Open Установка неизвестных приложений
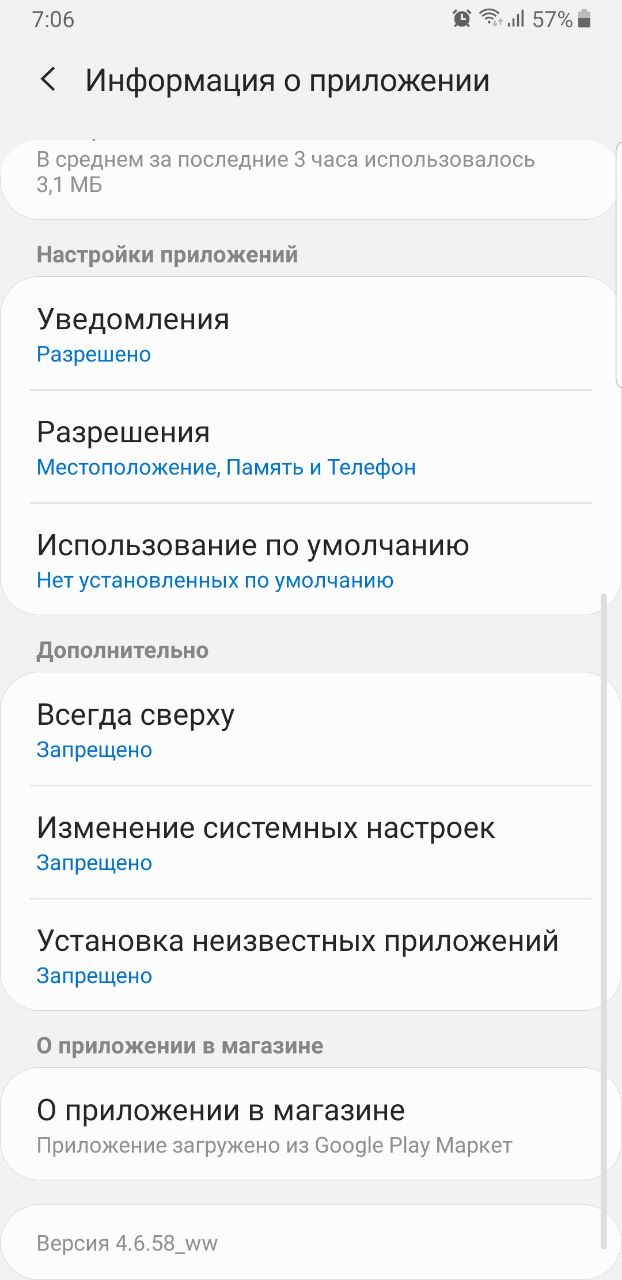622x1280 pixels. pyautogui.click(x=310, y=956)
